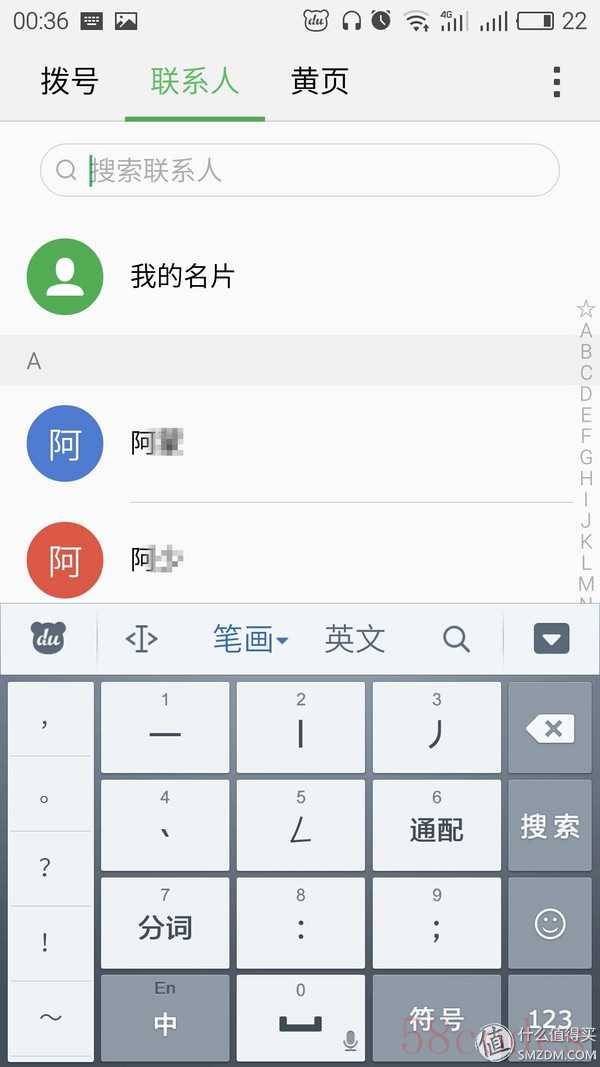
Task: Tap the 通配 wildcard key
Action: coord(437,826)
